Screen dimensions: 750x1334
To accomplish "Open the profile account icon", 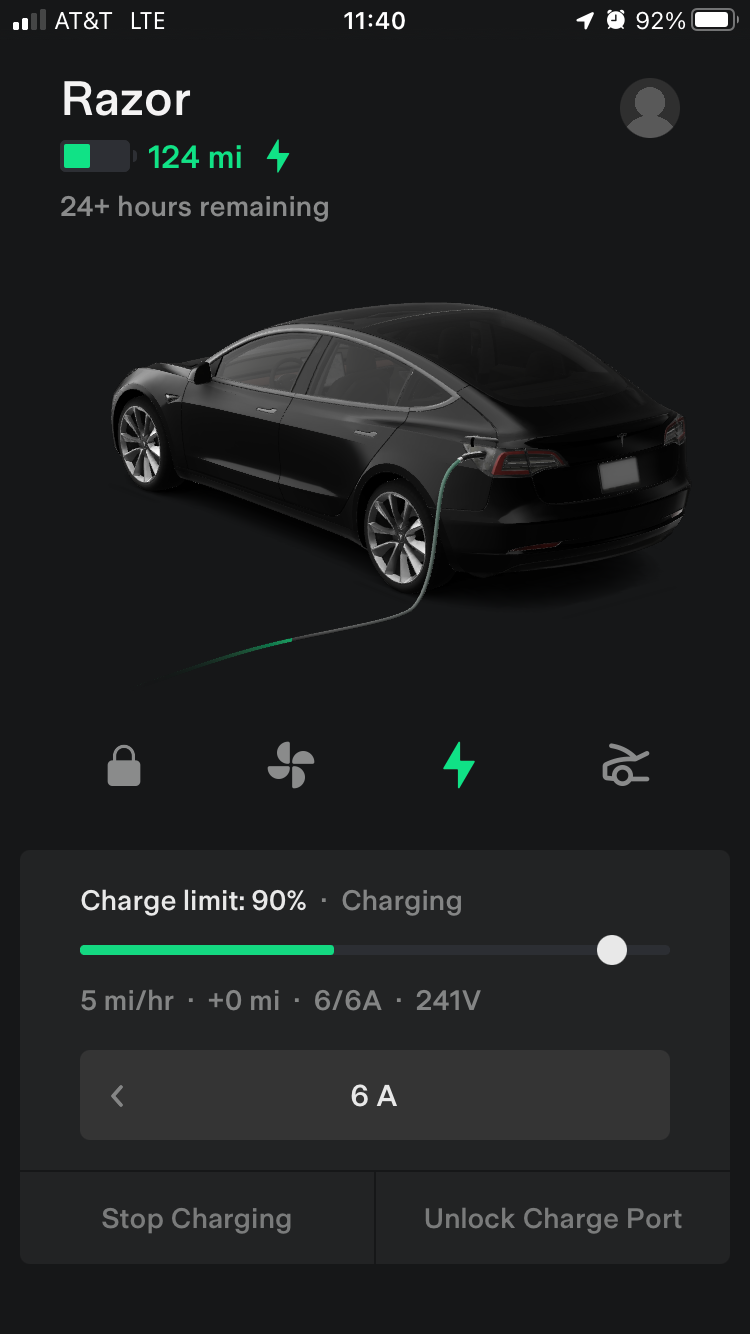I will pos(649,107).
